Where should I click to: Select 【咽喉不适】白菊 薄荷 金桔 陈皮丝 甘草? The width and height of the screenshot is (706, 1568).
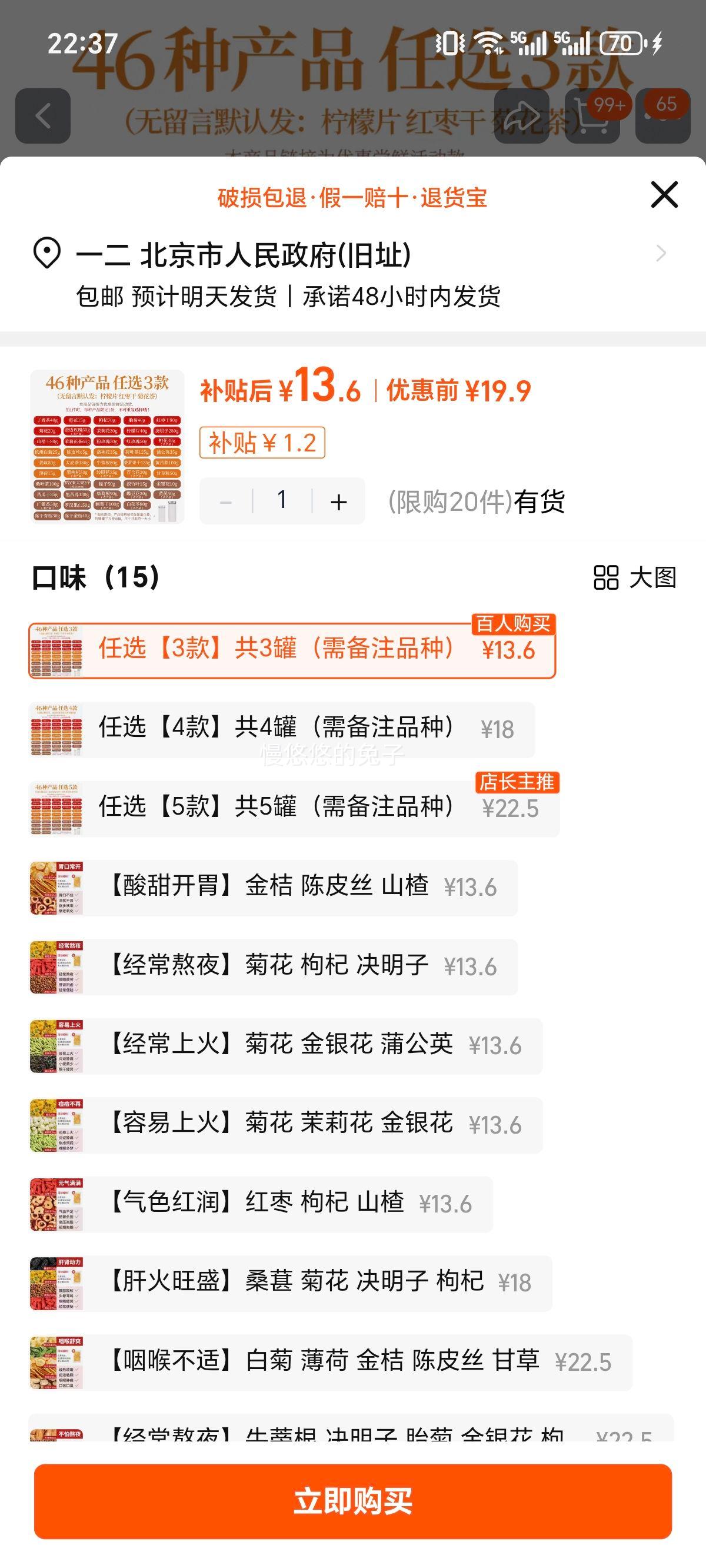[331, 1361]
